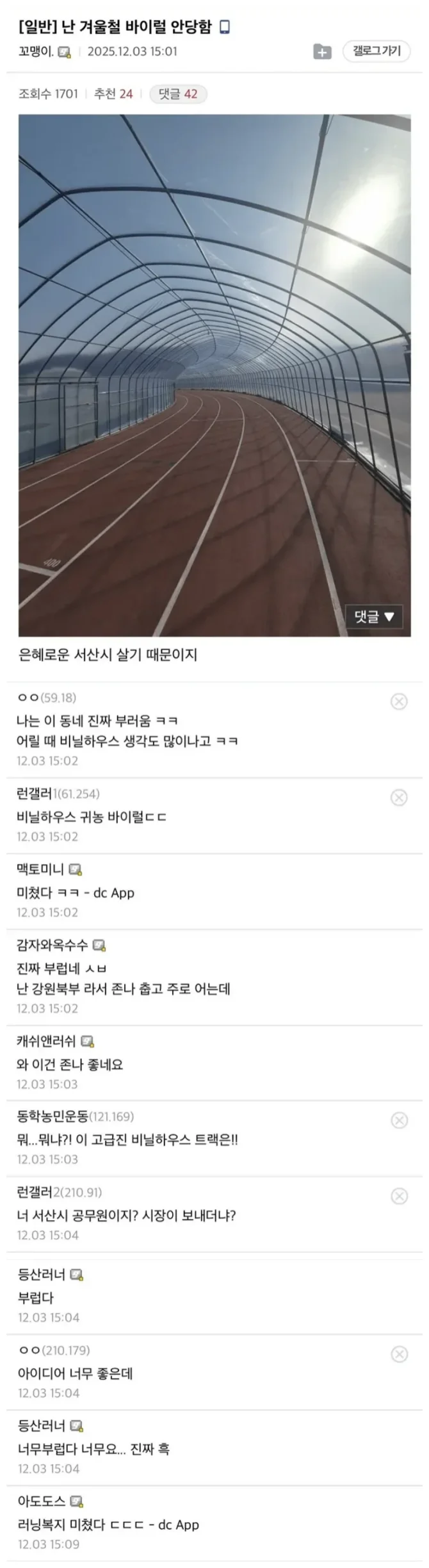Jump to comments via 댓글 42 chip
Viewport: 429px width, 1568px height.
click(x=178, y=94)
